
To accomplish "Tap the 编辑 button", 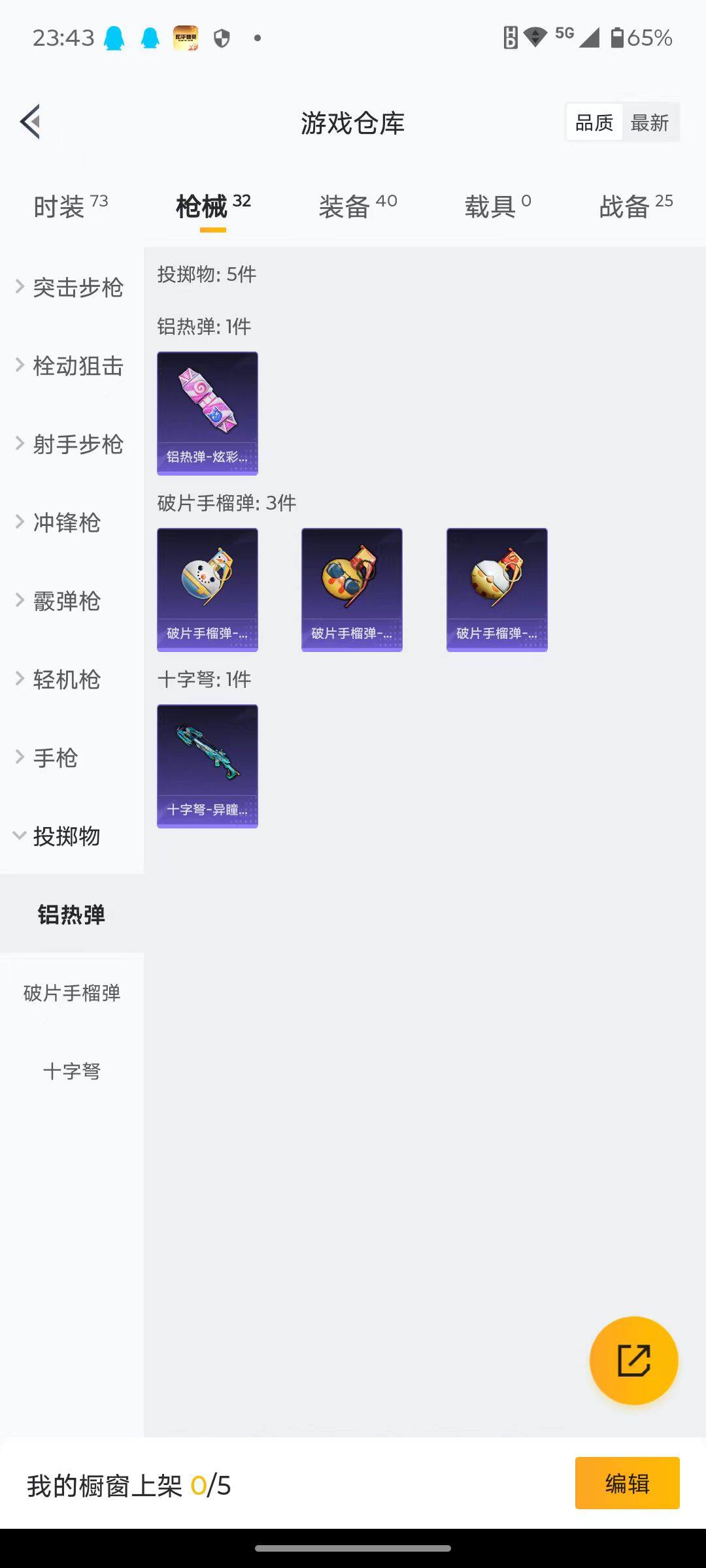I will (x=627, y=1484).
